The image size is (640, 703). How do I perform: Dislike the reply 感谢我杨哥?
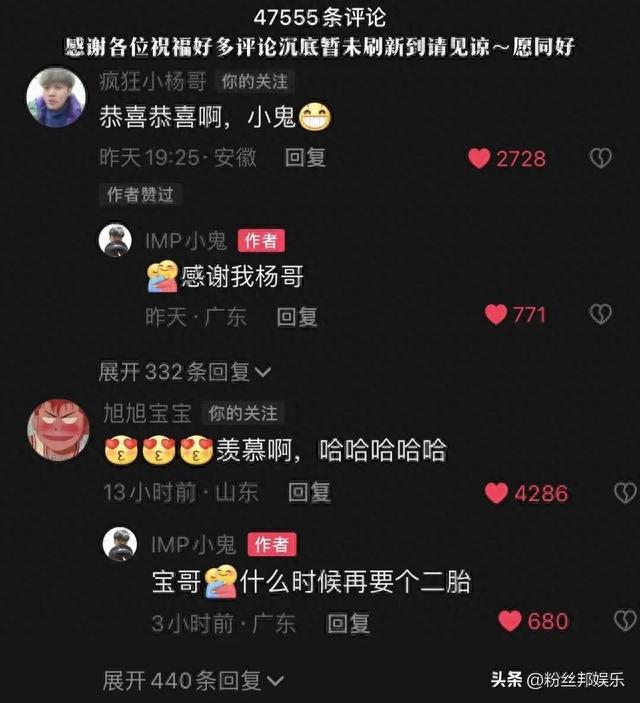point(600,315)
